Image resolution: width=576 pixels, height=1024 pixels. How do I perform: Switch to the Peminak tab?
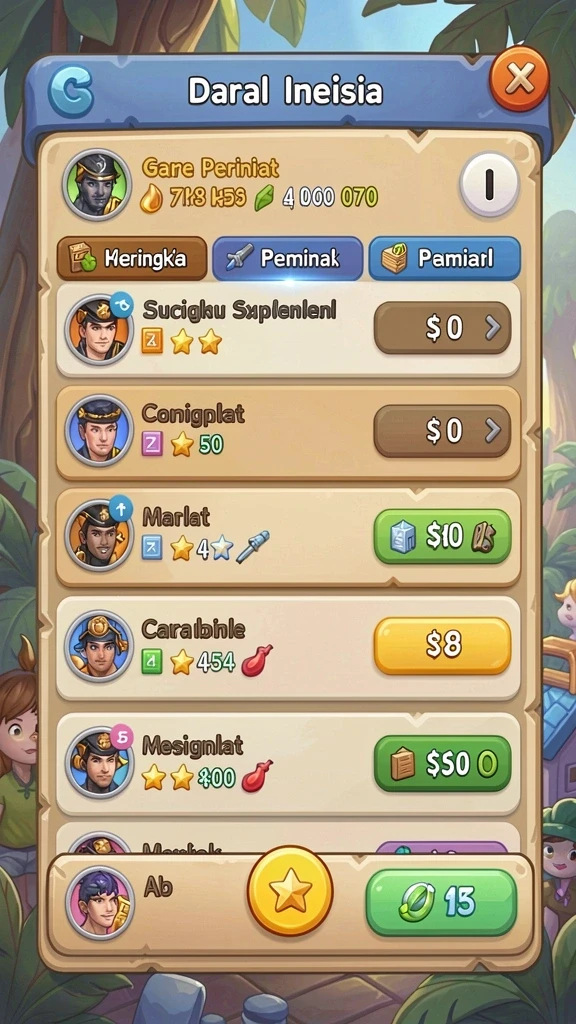pos(288,259)
